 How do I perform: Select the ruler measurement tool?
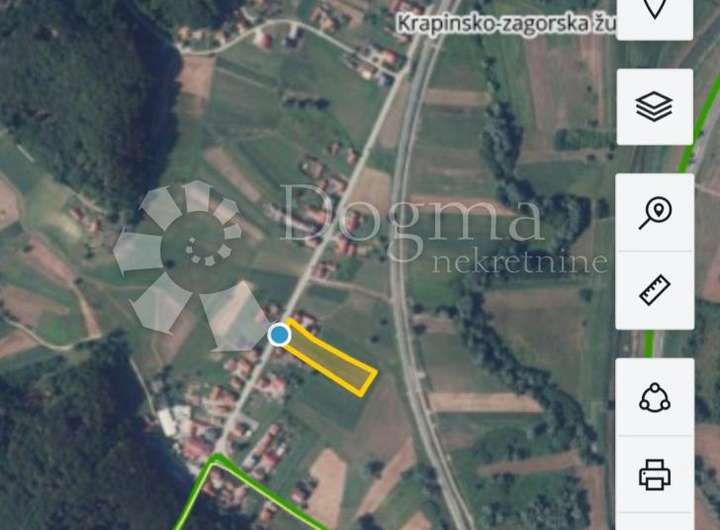(655, 290)
